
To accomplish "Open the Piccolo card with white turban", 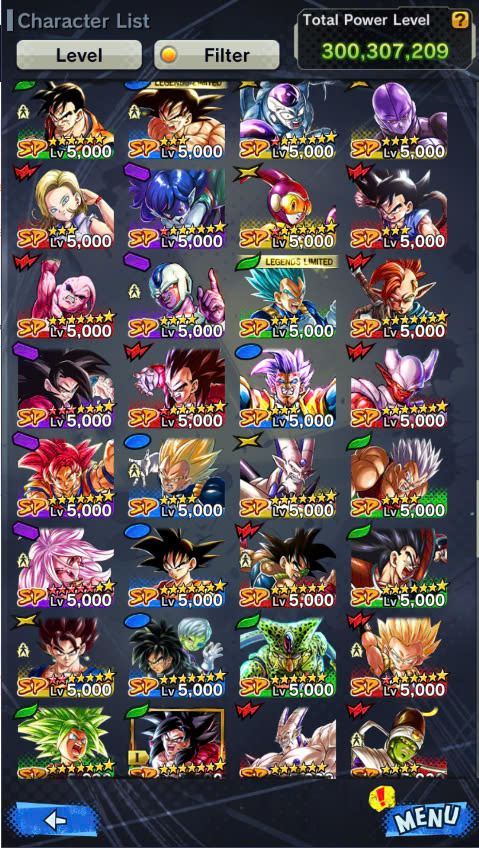I will point(399,741).
